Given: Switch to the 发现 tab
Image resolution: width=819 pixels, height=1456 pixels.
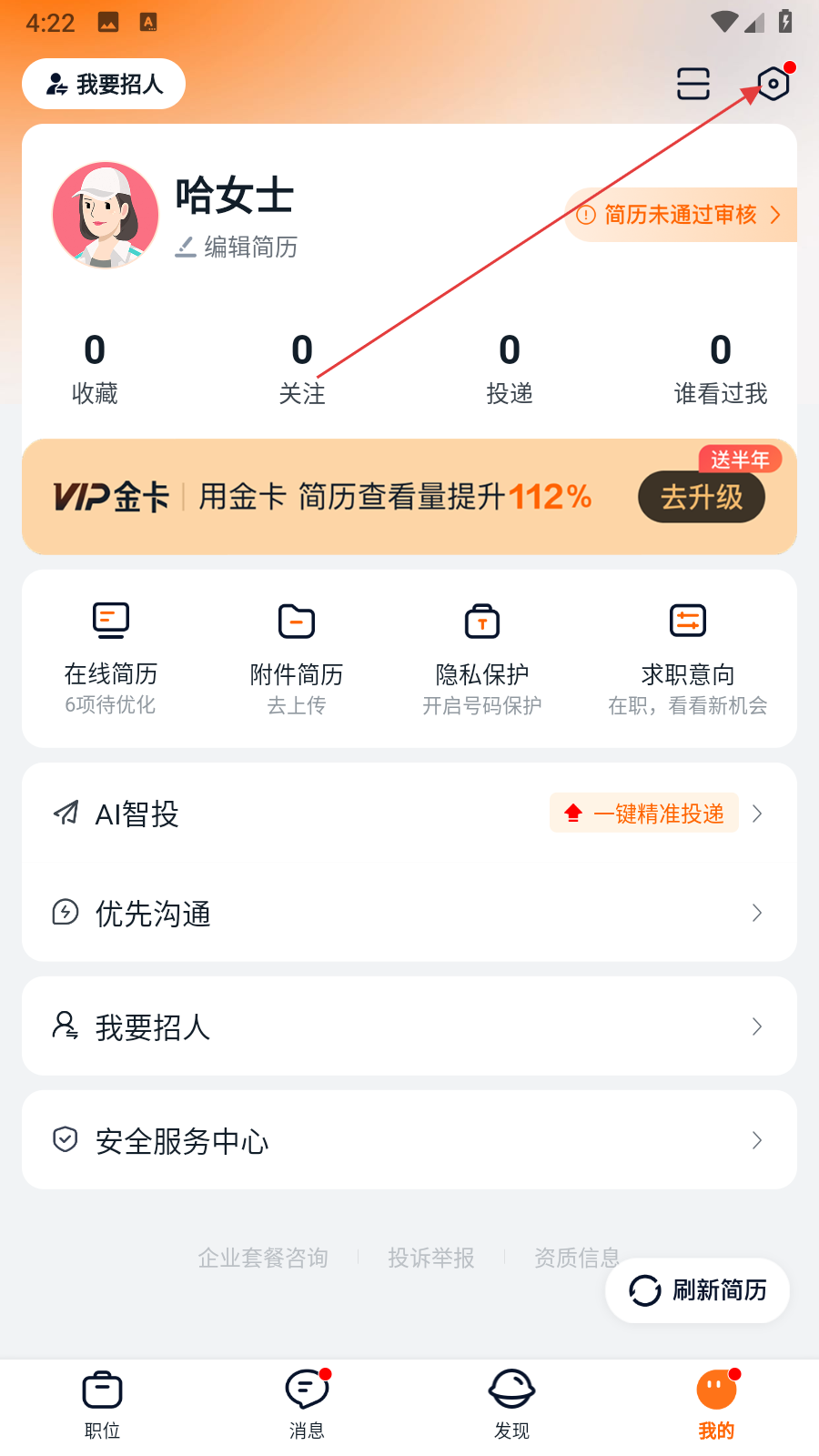Looking at the screenshot, I should point(511,1405).
